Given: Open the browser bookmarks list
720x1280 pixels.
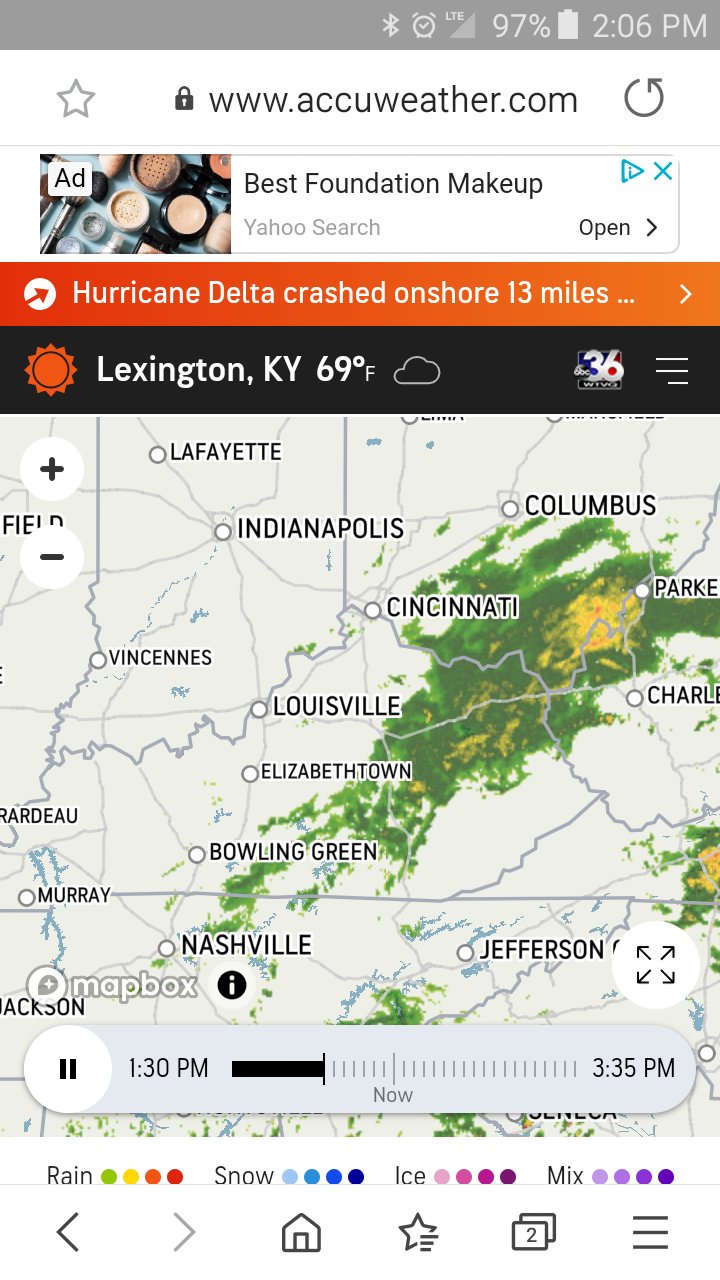Looking at the screenshot, I should click(x=418, y=1234).
